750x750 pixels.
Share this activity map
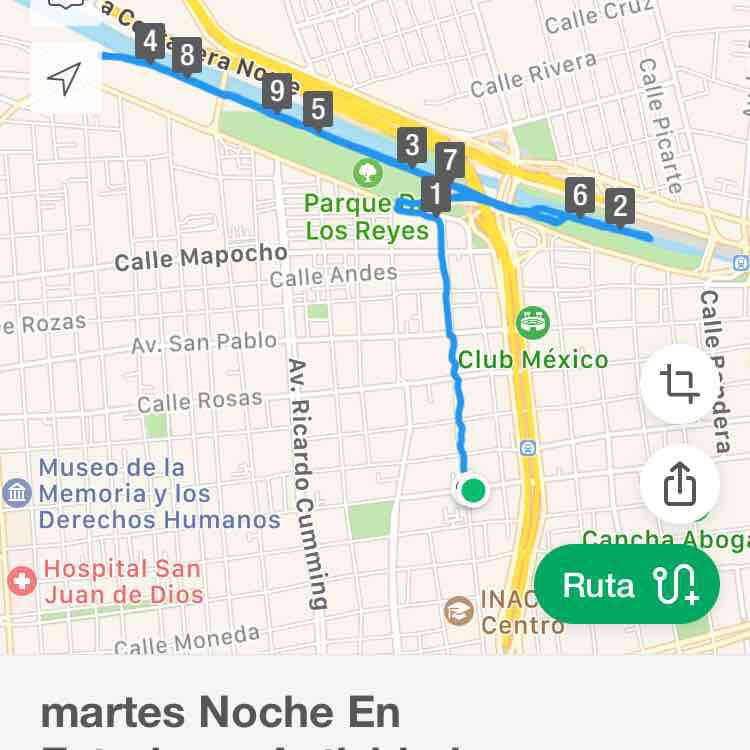coord(679,485)
